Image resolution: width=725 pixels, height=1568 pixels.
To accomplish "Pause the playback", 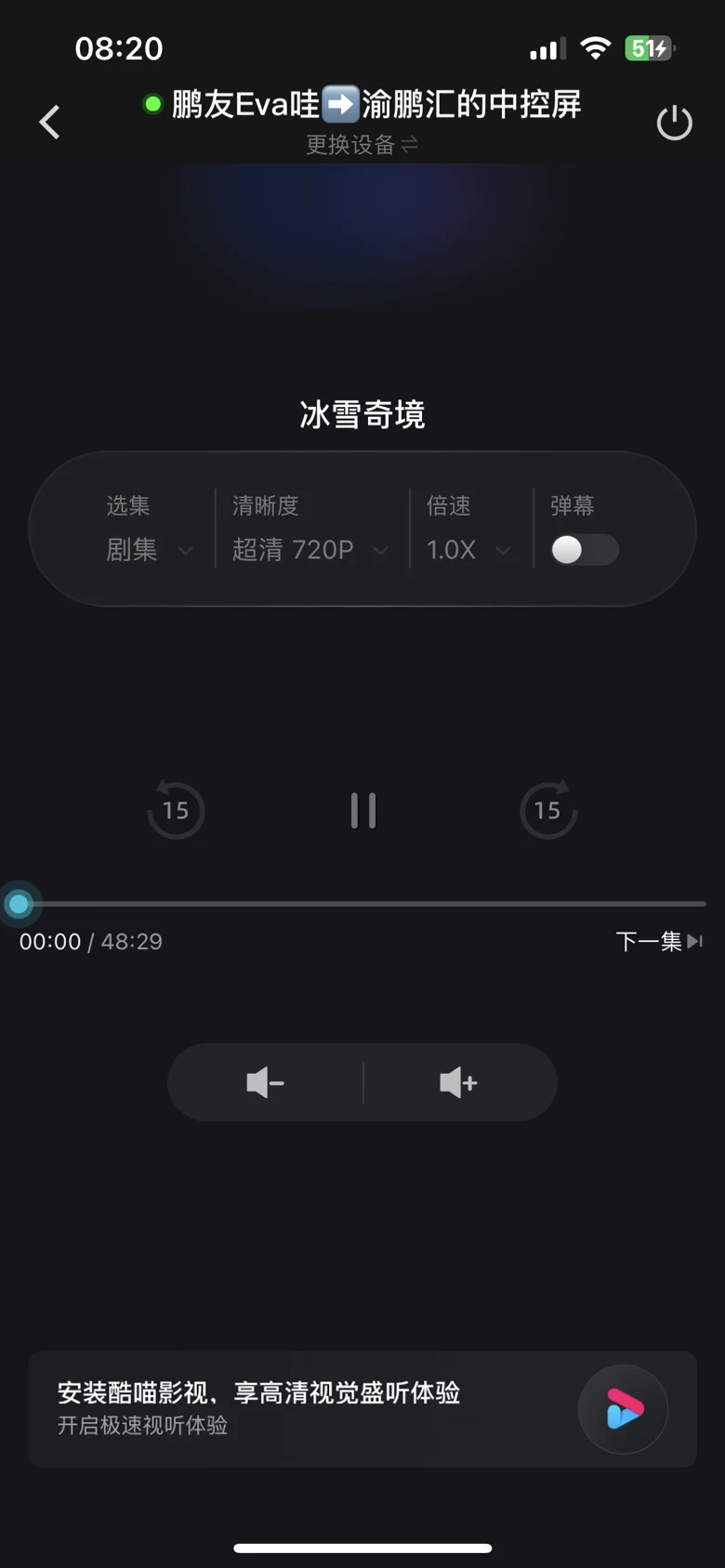I will tap(362, 811).
